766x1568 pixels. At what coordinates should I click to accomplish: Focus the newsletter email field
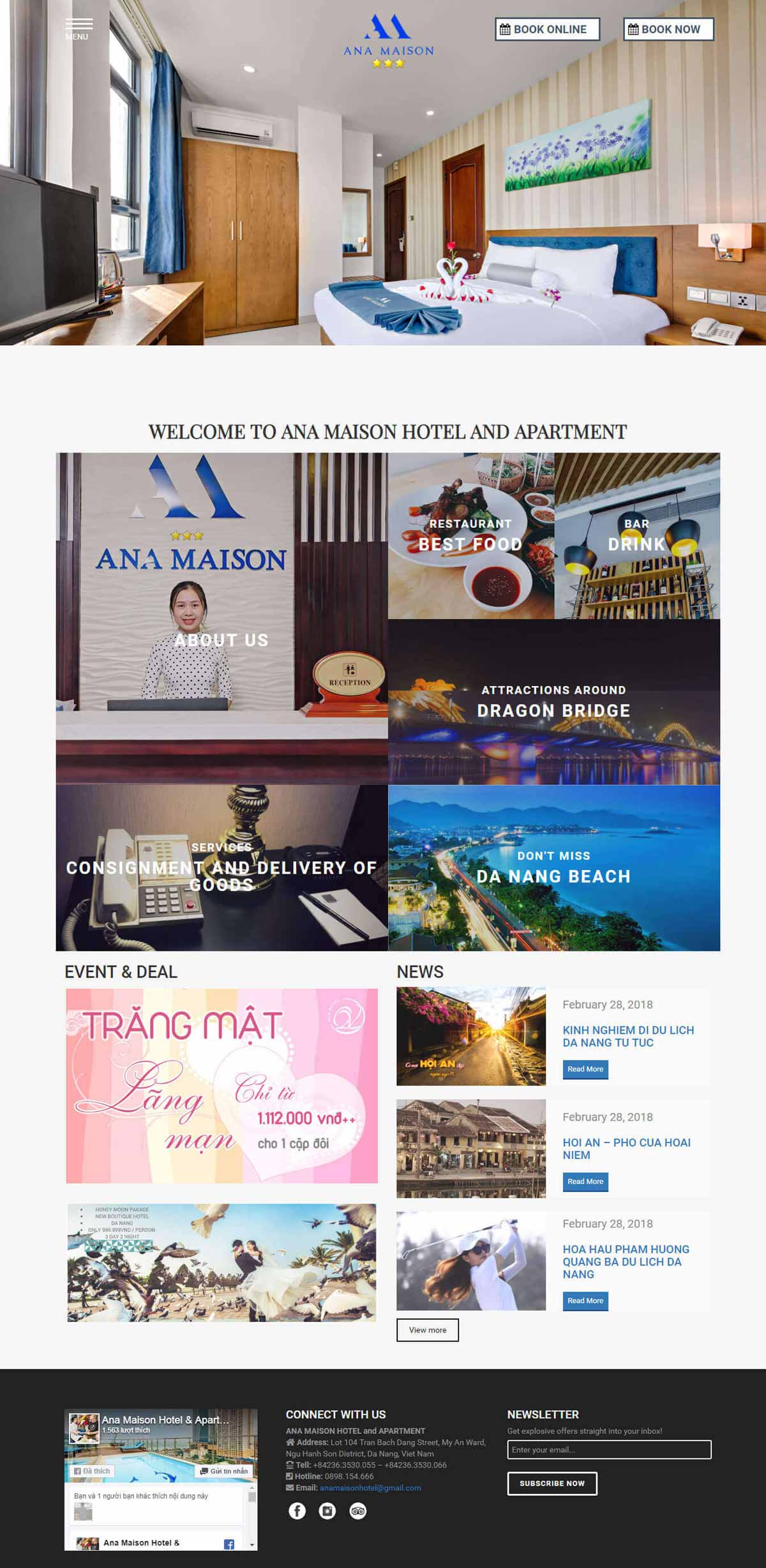(609, 1449)
